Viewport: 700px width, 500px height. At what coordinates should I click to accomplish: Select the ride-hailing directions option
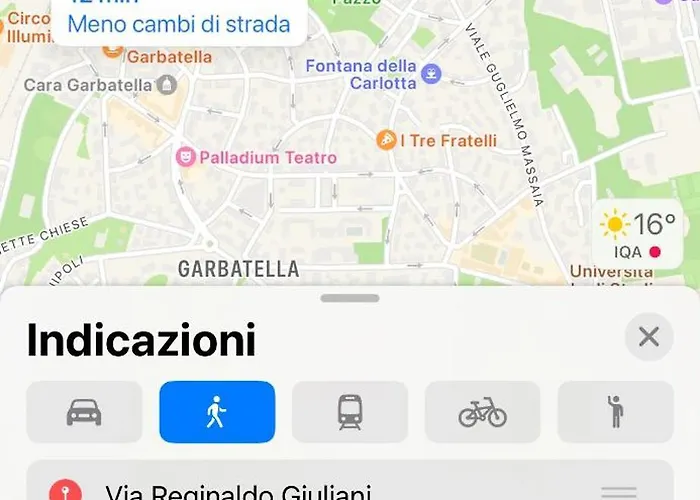[x=616, y=411]
